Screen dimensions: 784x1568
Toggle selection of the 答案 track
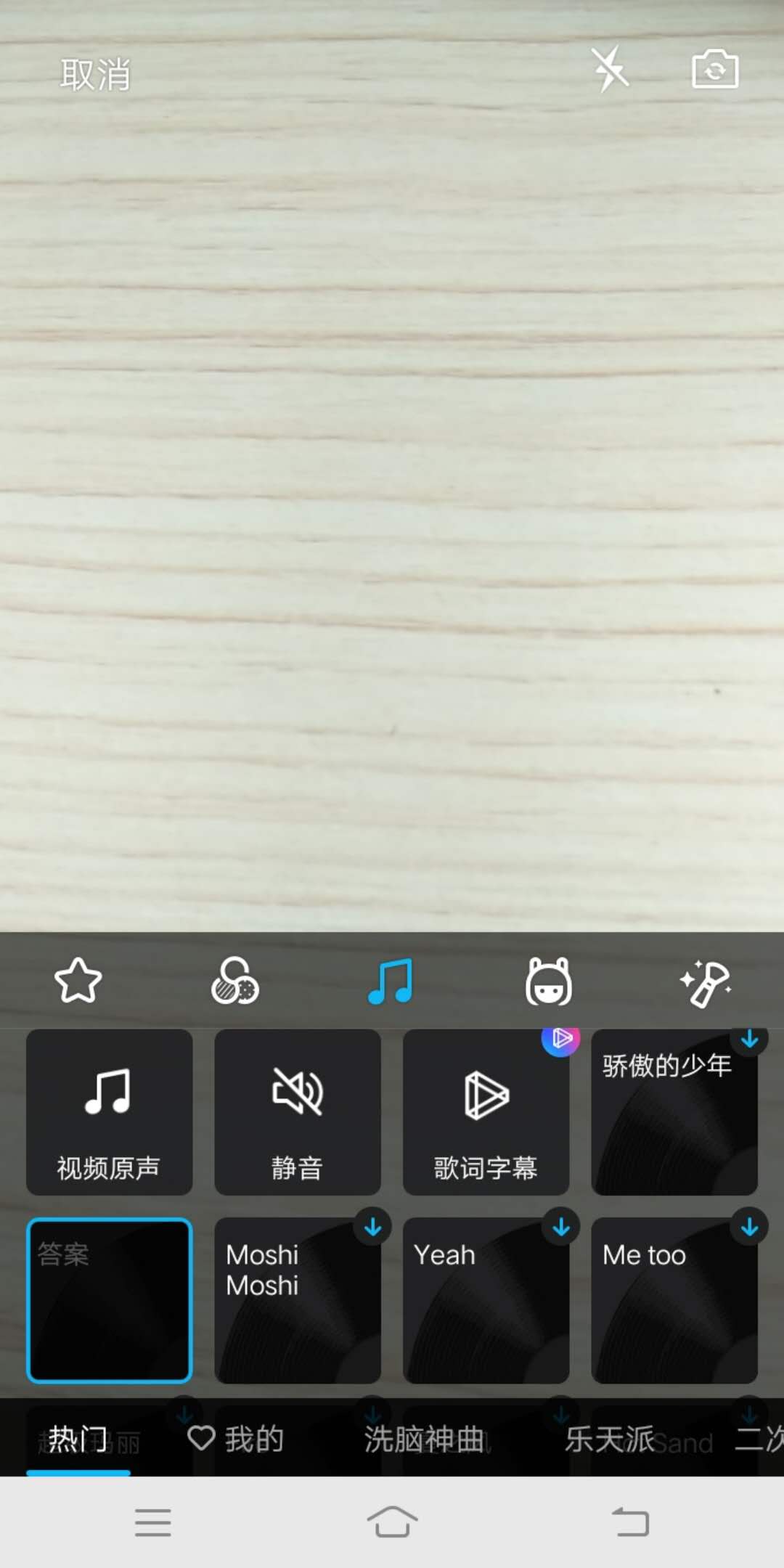pyautogui.click(x=108, y=1299)
